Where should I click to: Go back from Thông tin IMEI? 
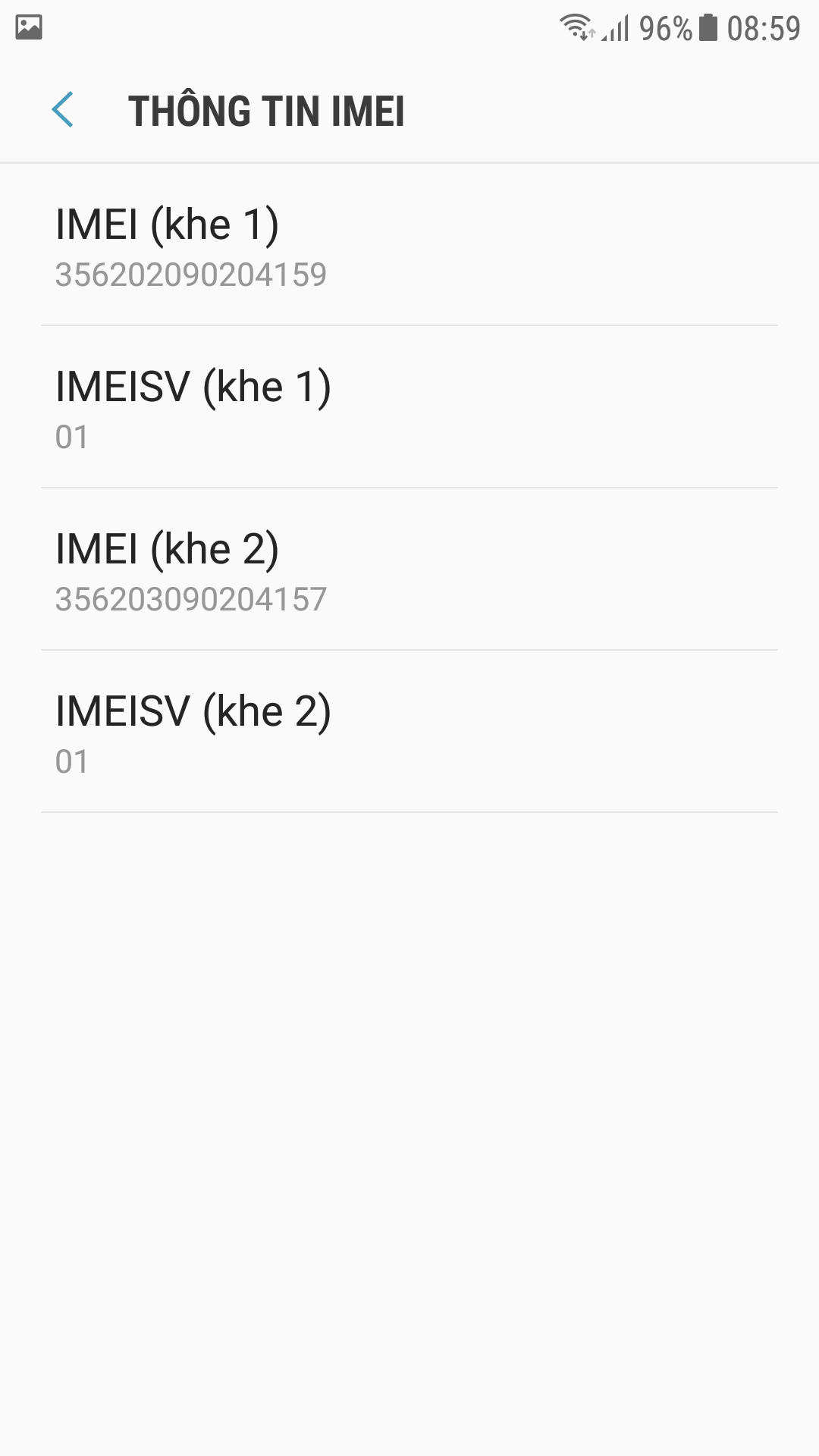pos(63,110)
